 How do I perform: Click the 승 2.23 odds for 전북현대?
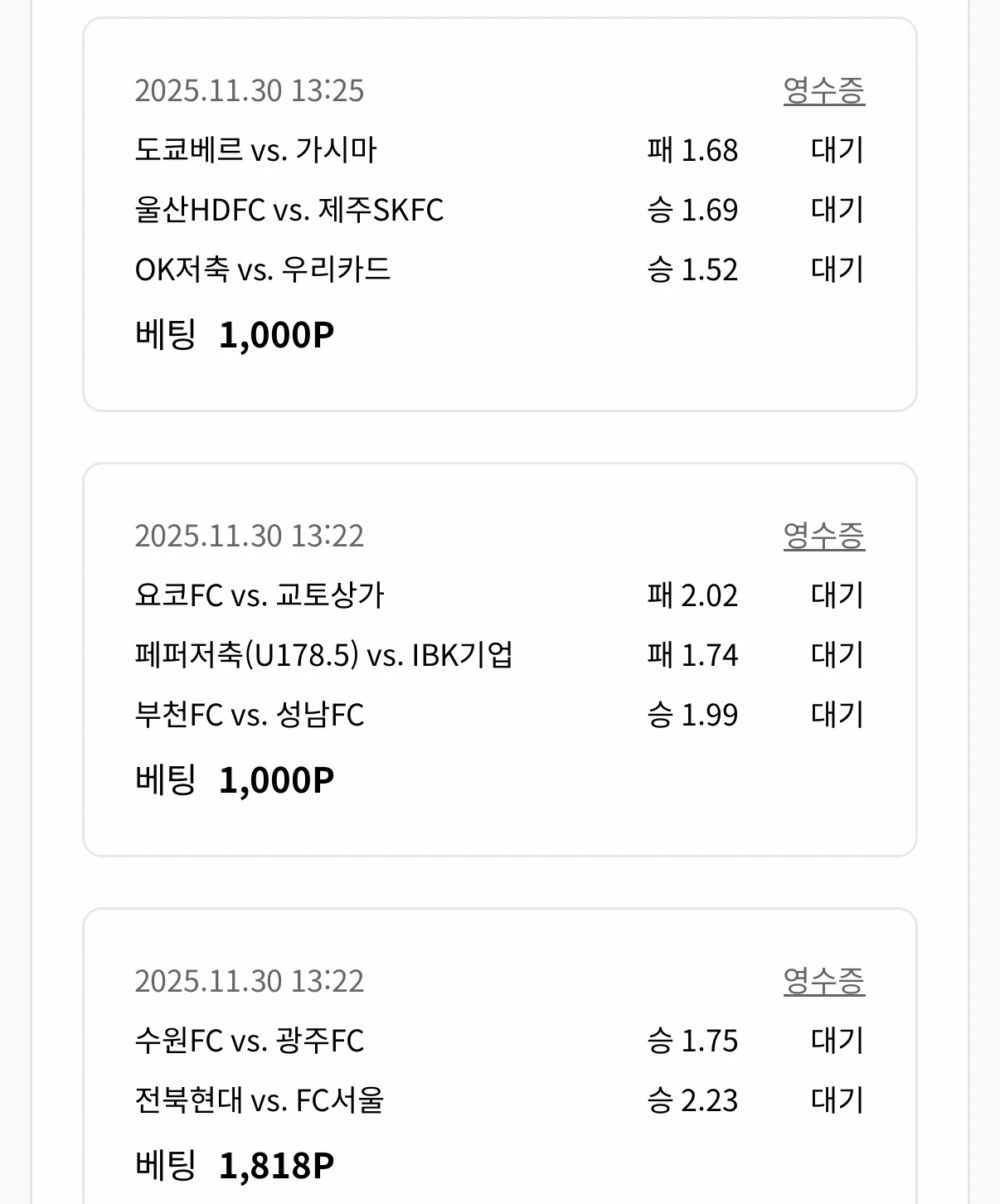coord(693,1100)
